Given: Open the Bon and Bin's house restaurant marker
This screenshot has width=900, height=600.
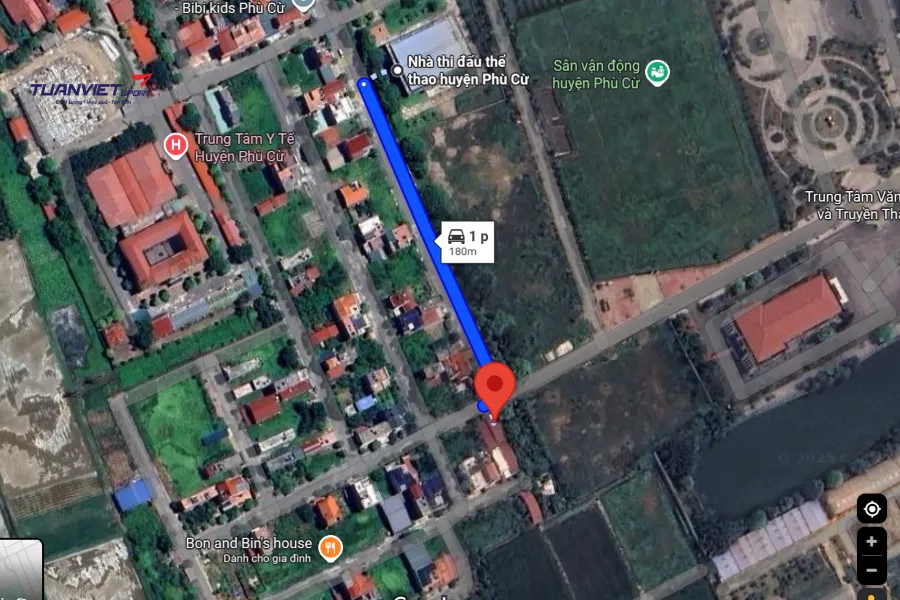Looking at the screenshot, I should pyautogui.click(x=330, y=547).
